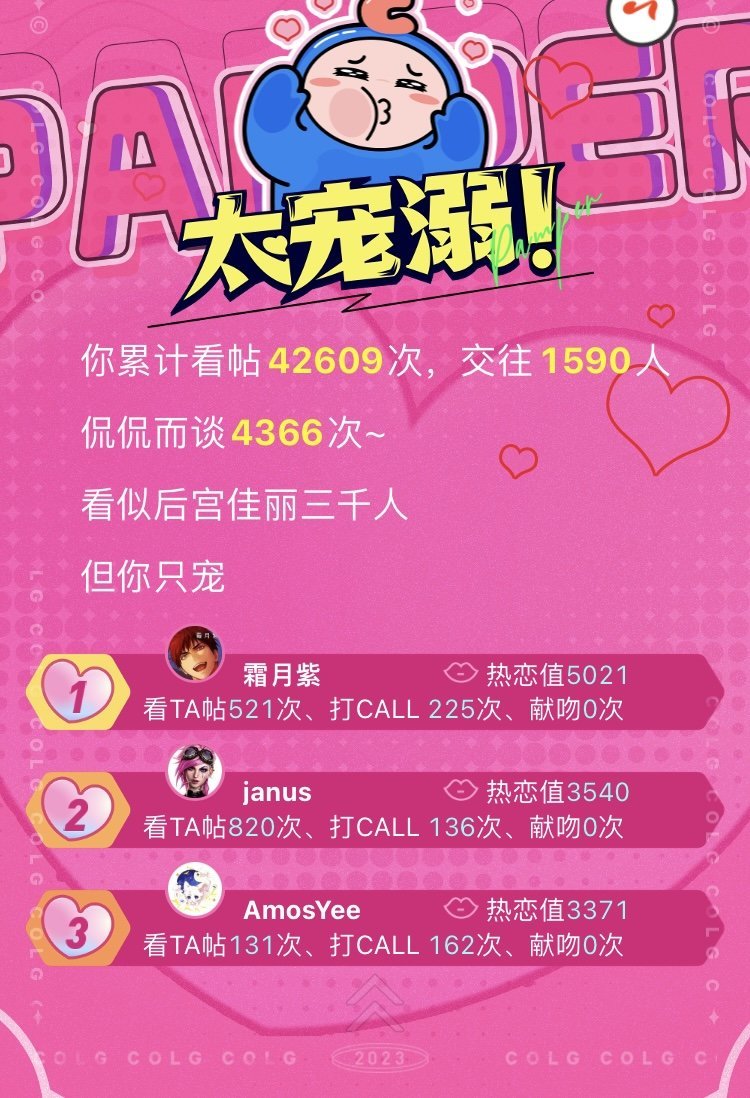Viewport: 750px width, 1098px height.
Task: Open janus's ranking row
Action: (x=400, y=810)
